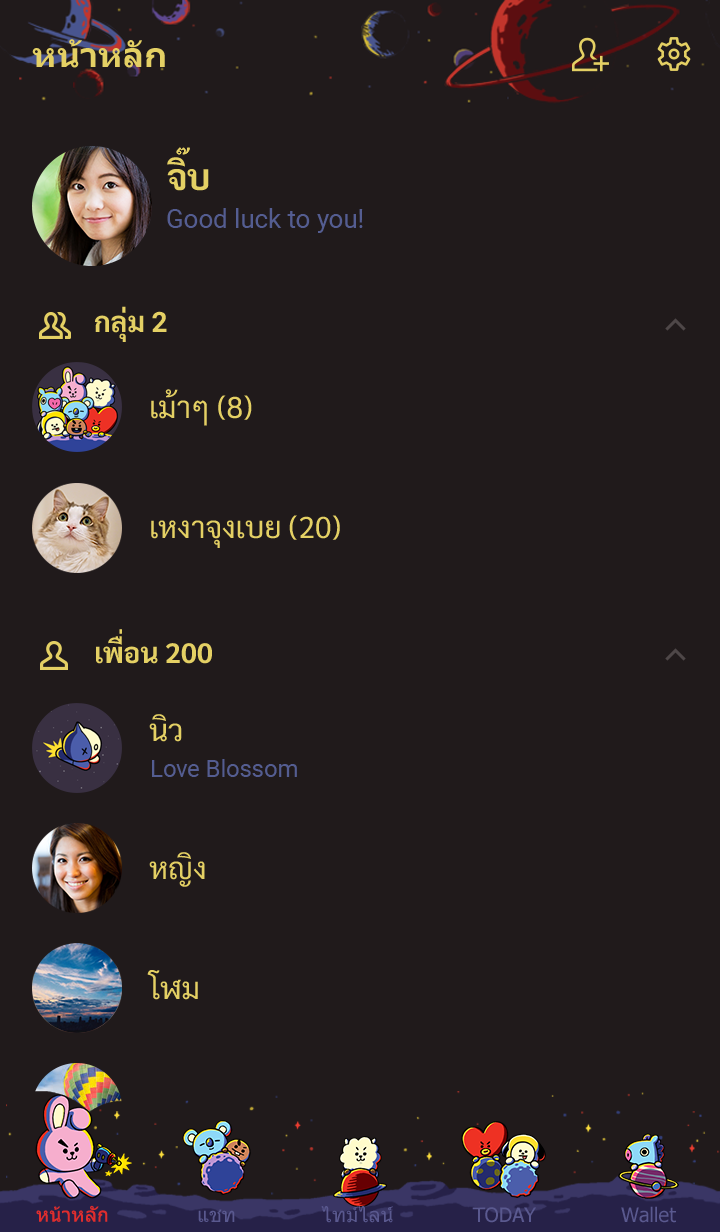Collapse the เพื่อน 200 friends section

click(x=675, y=654)
